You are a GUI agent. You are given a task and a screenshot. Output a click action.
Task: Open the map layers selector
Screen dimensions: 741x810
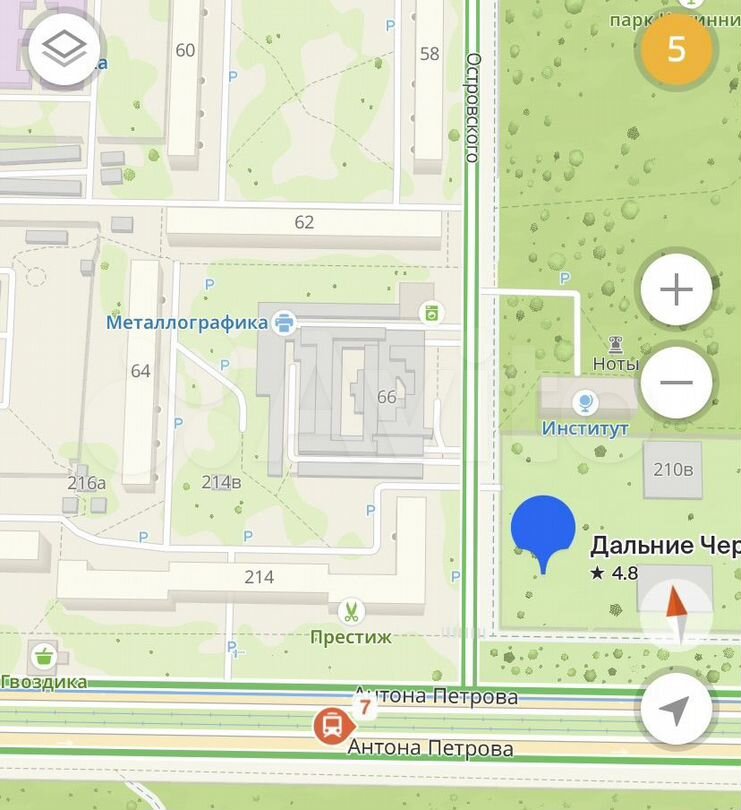coord(66,49)
